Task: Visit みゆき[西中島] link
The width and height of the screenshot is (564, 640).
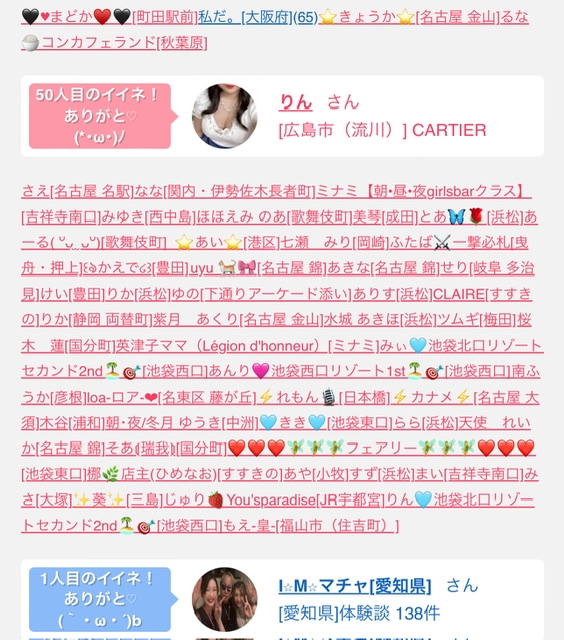Action: click(x=148, y=217)
